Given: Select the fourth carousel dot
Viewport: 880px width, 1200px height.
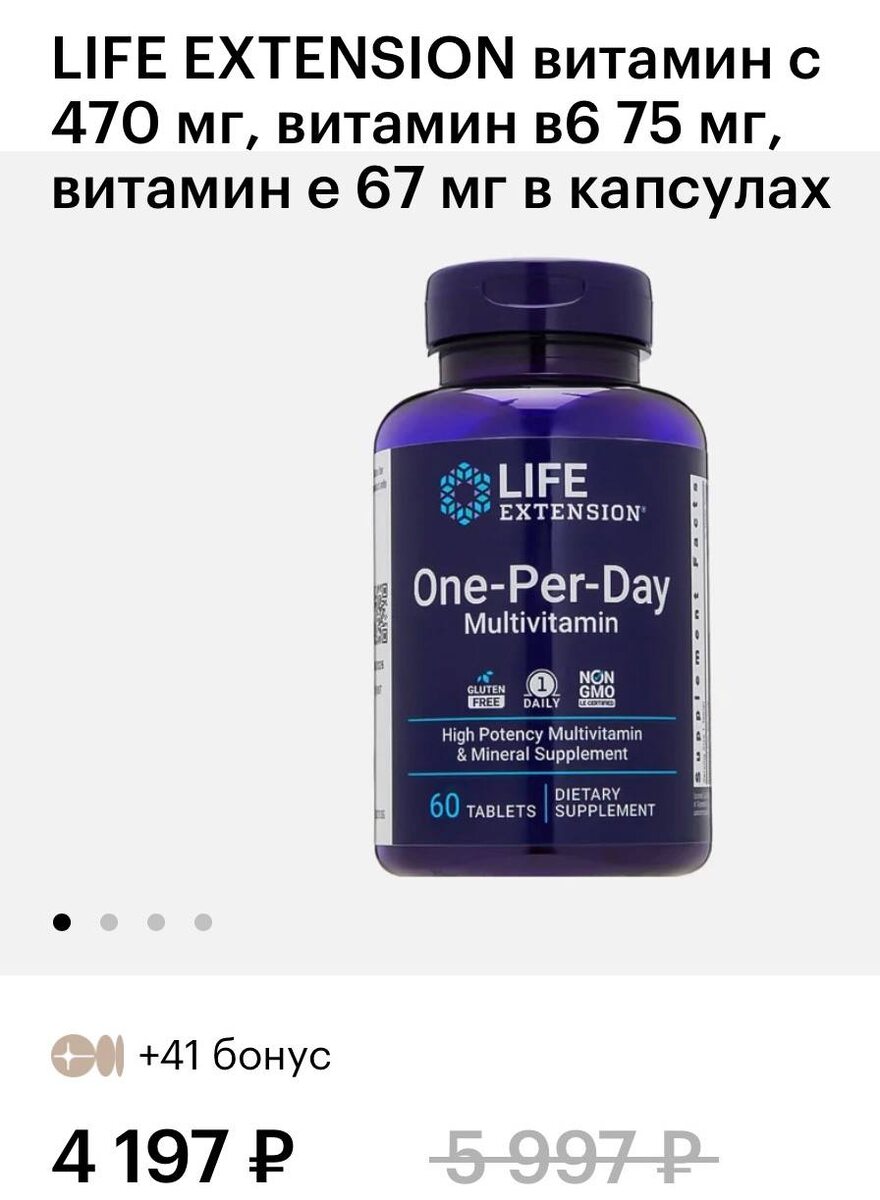Looking at the screenshot, I should 202,923.
